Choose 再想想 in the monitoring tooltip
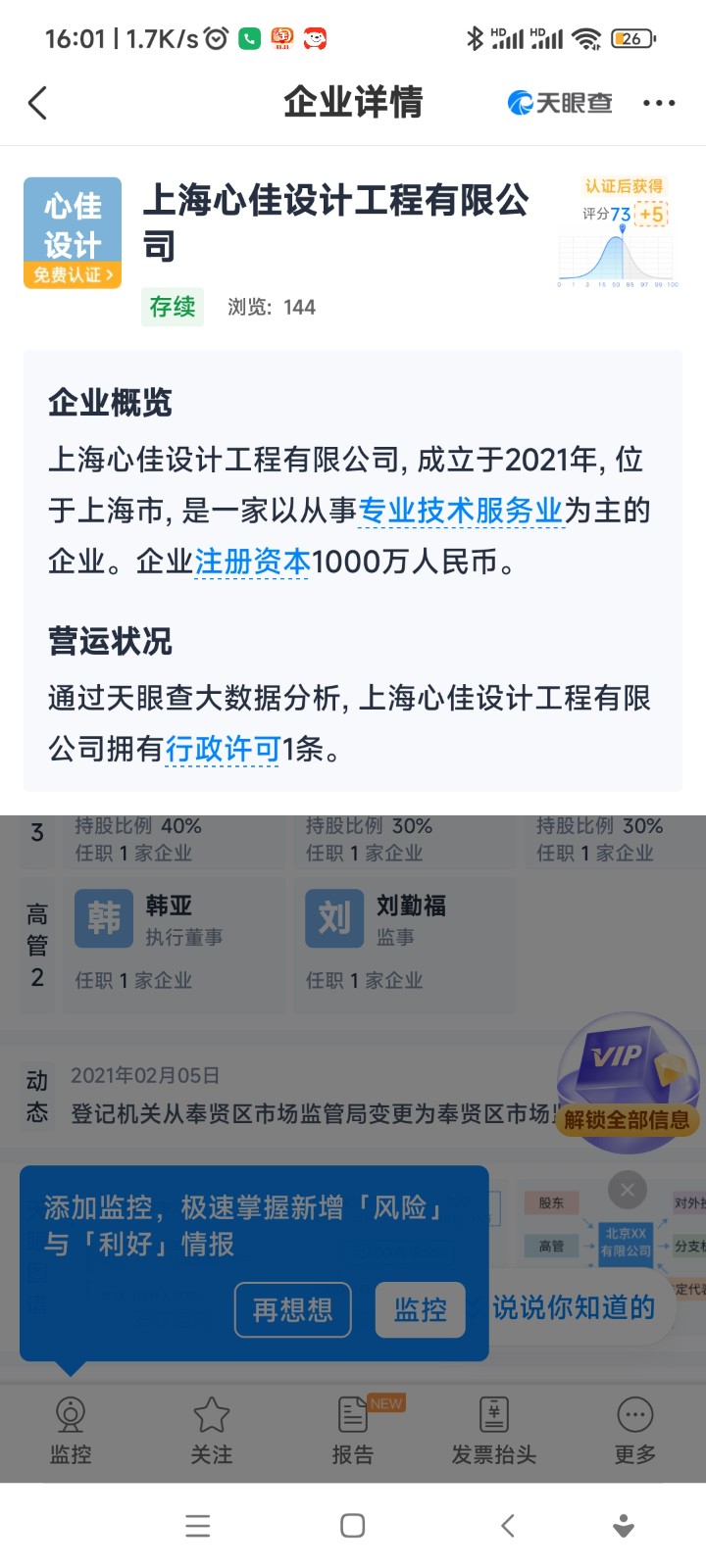Viewport: 706px width, 1568px height. tap(292, 1309)
